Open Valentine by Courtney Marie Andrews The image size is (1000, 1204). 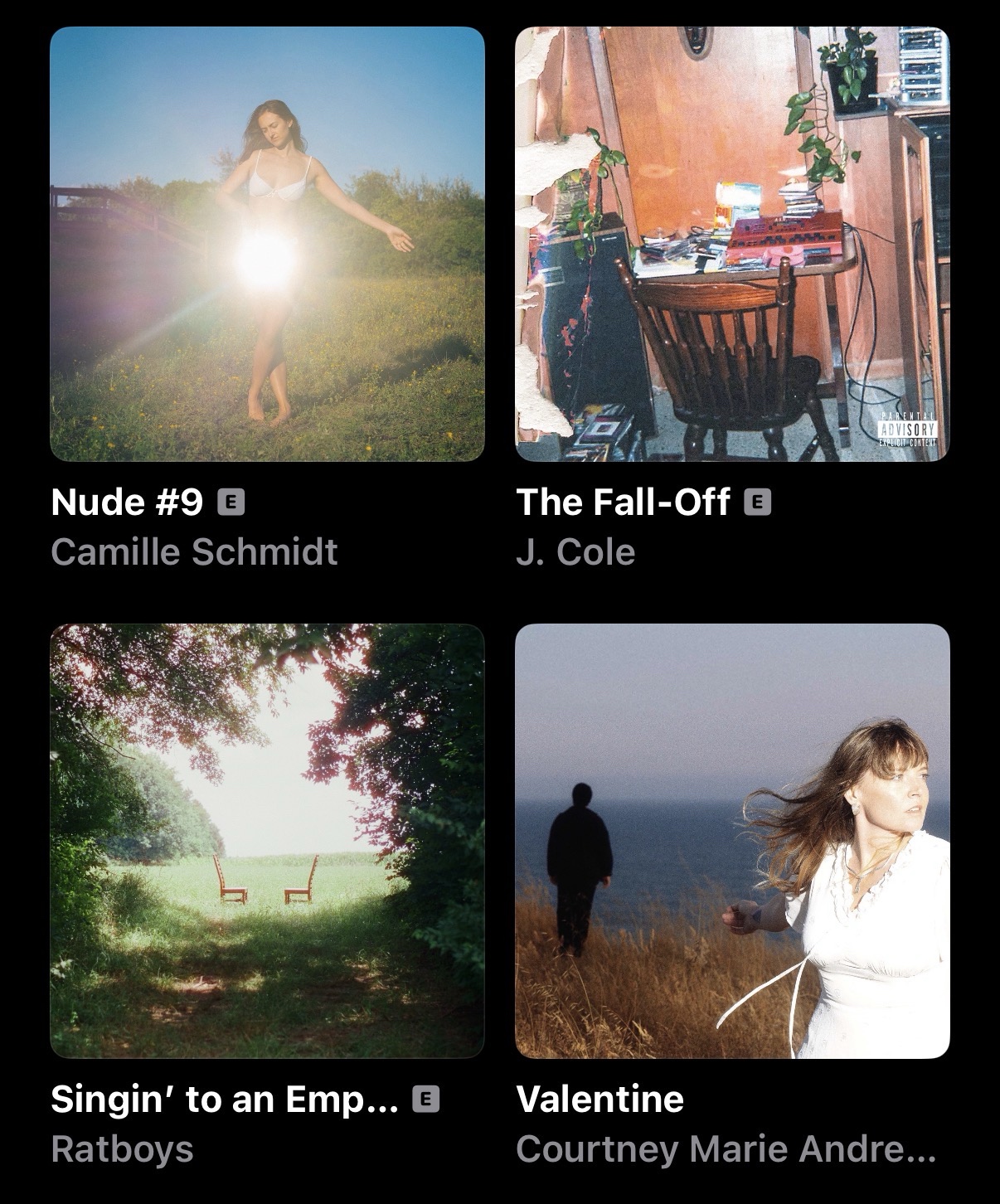732,841
